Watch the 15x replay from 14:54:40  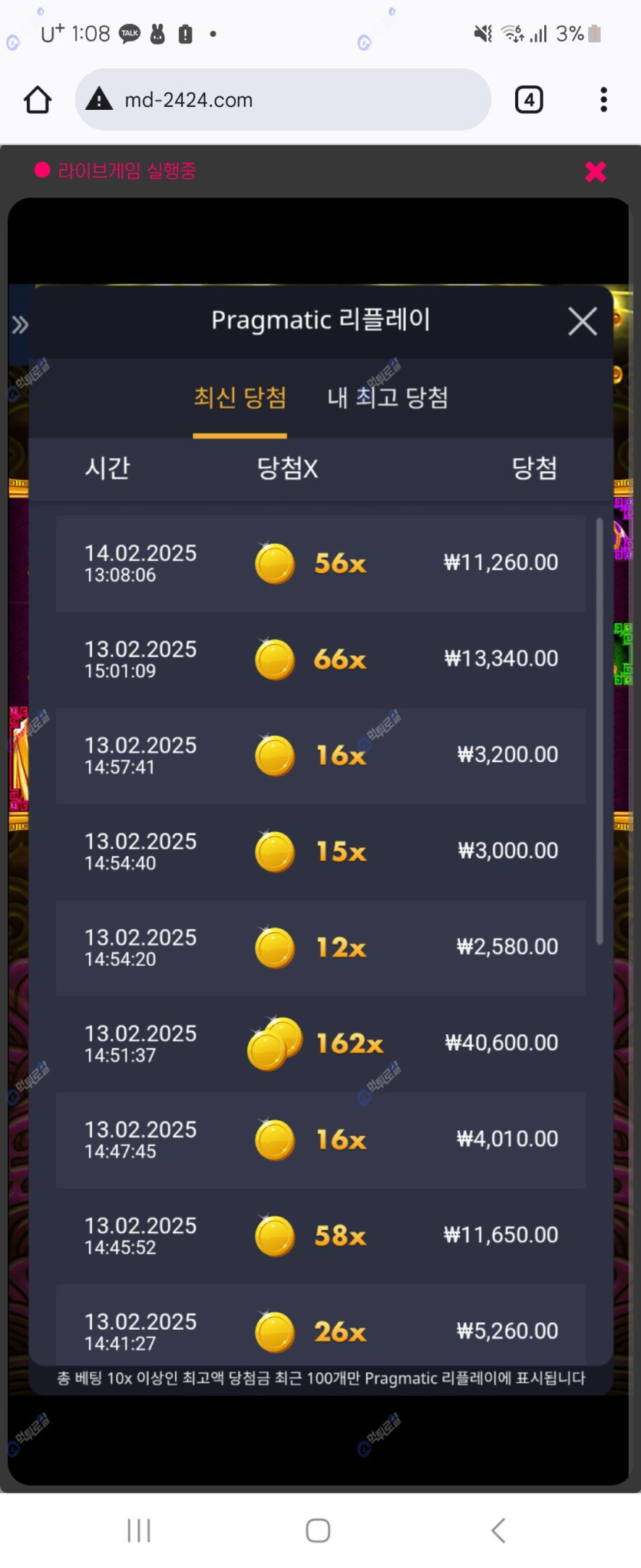pyautogui.click(x=321, y=851)
